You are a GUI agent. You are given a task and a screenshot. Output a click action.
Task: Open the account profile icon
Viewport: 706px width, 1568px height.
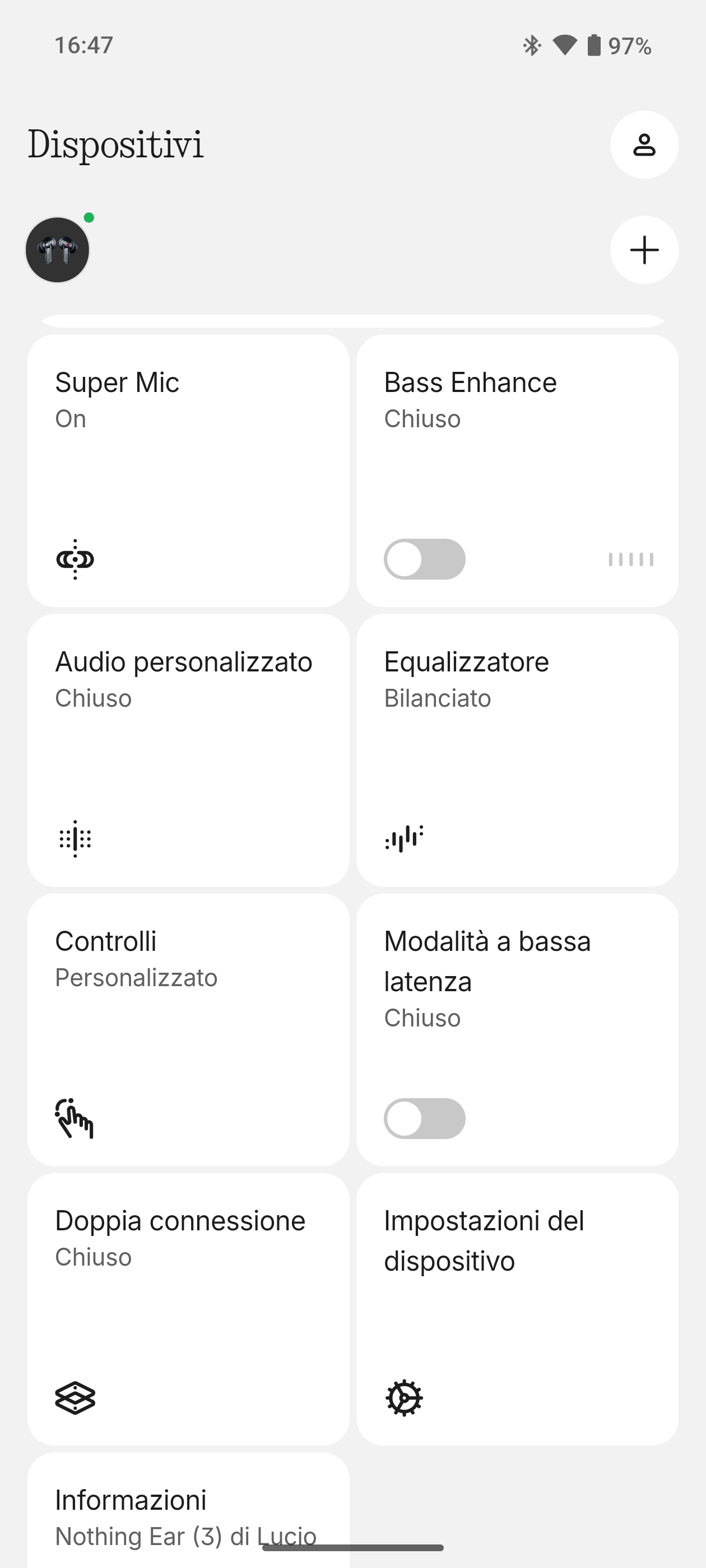(x=644, y=145)
